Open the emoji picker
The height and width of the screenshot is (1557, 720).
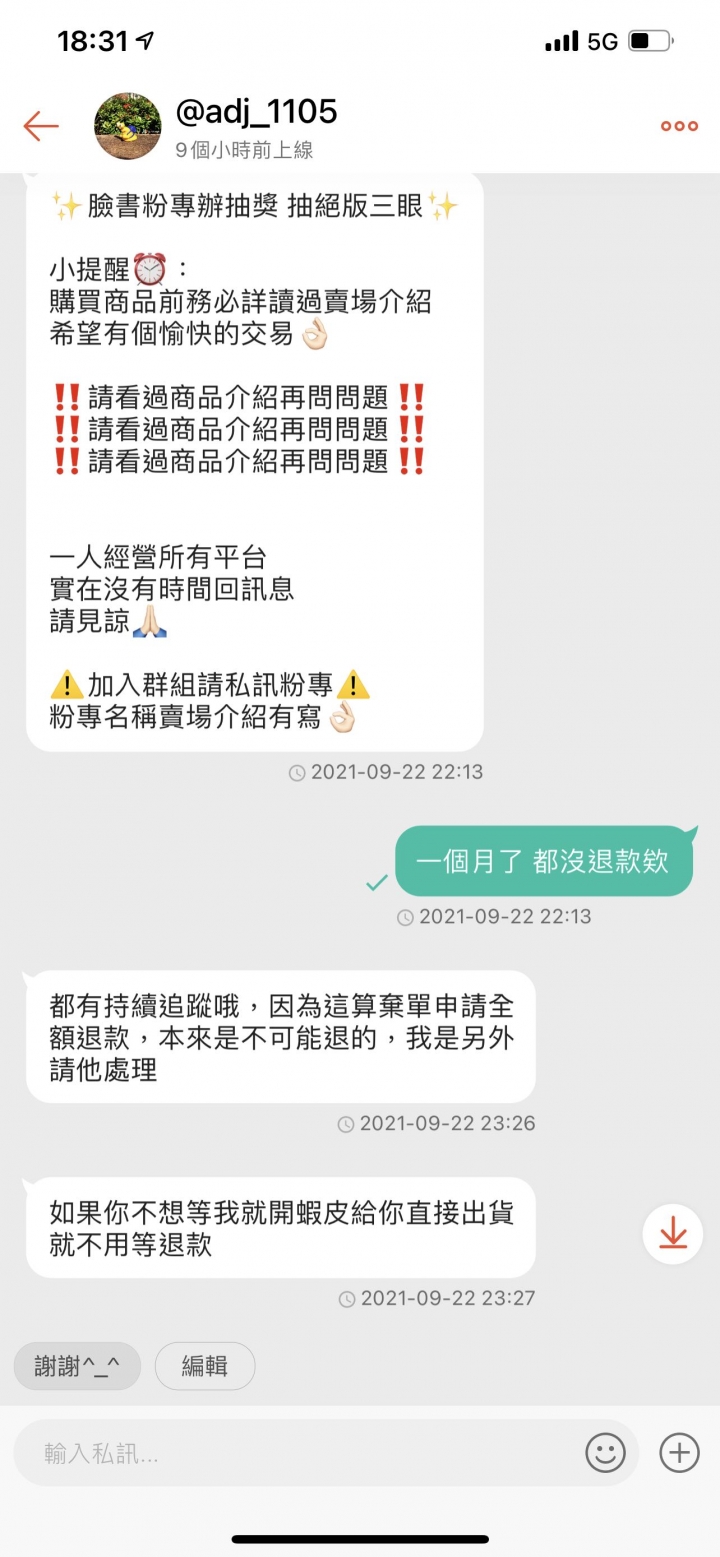pos(608,1452)
